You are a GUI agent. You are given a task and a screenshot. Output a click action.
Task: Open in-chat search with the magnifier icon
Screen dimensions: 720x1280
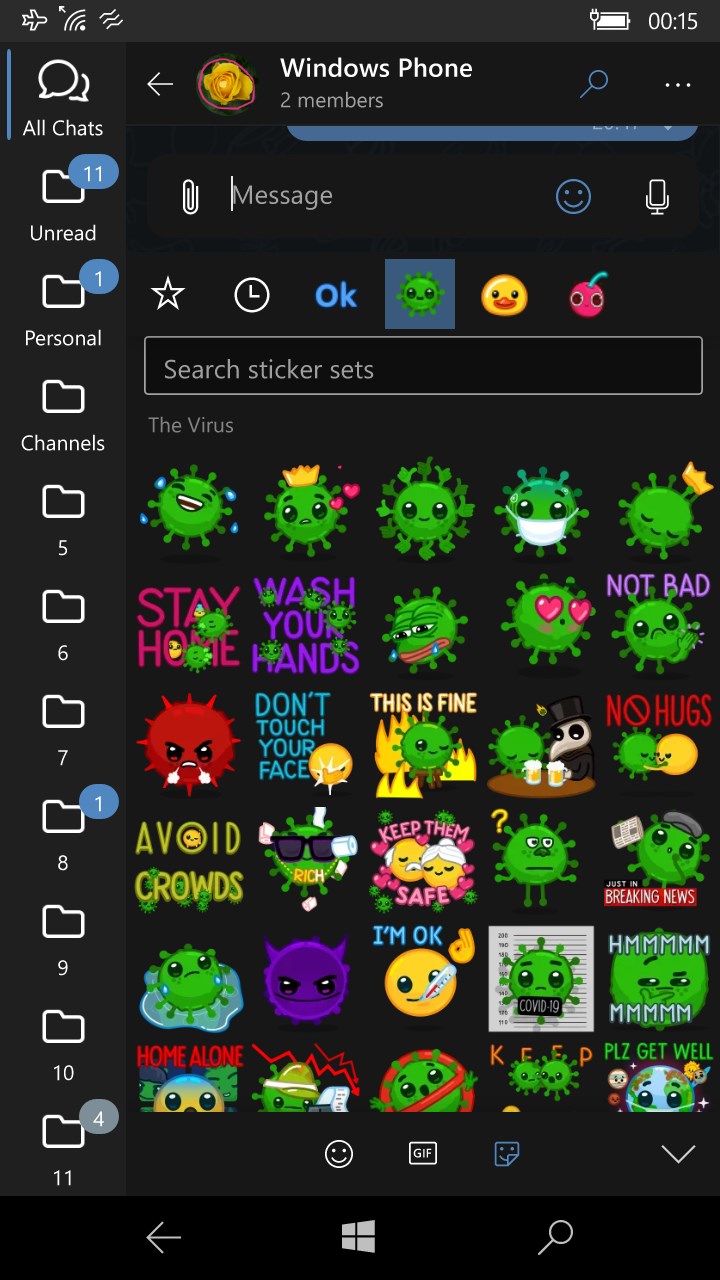594,85
